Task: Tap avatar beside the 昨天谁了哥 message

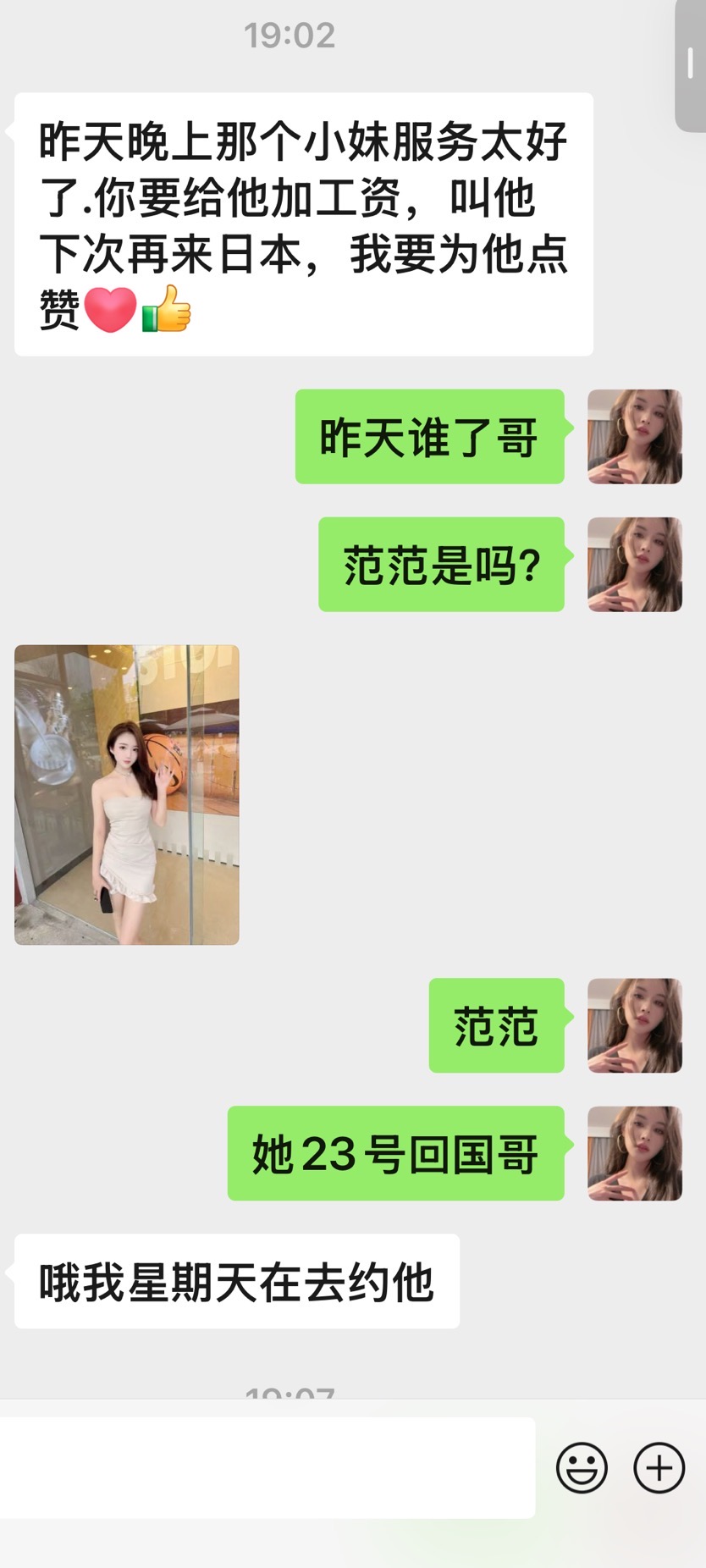Action: coord(635,437)
